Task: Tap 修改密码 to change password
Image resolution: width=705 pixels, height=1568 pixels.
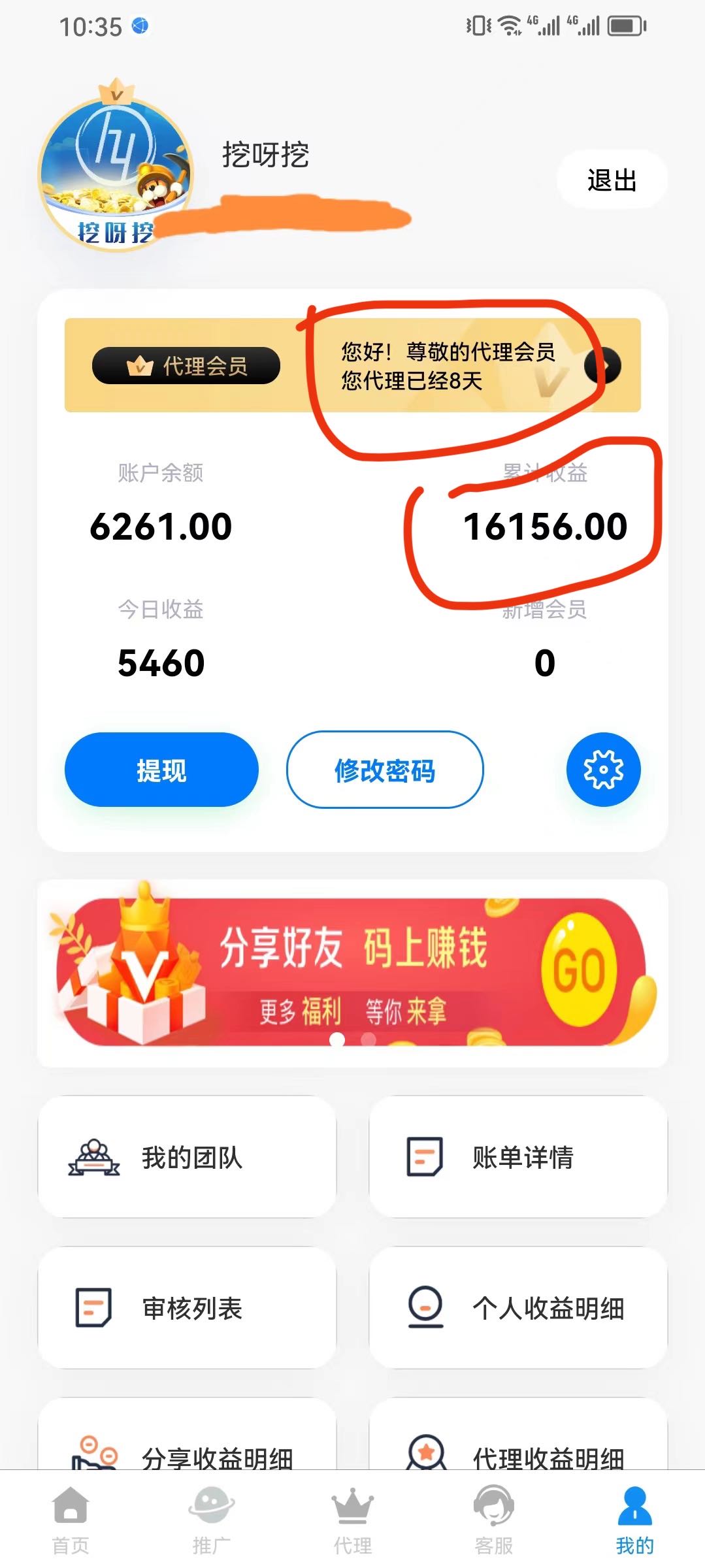Action: pyautogui.click(x=385, y=770)
